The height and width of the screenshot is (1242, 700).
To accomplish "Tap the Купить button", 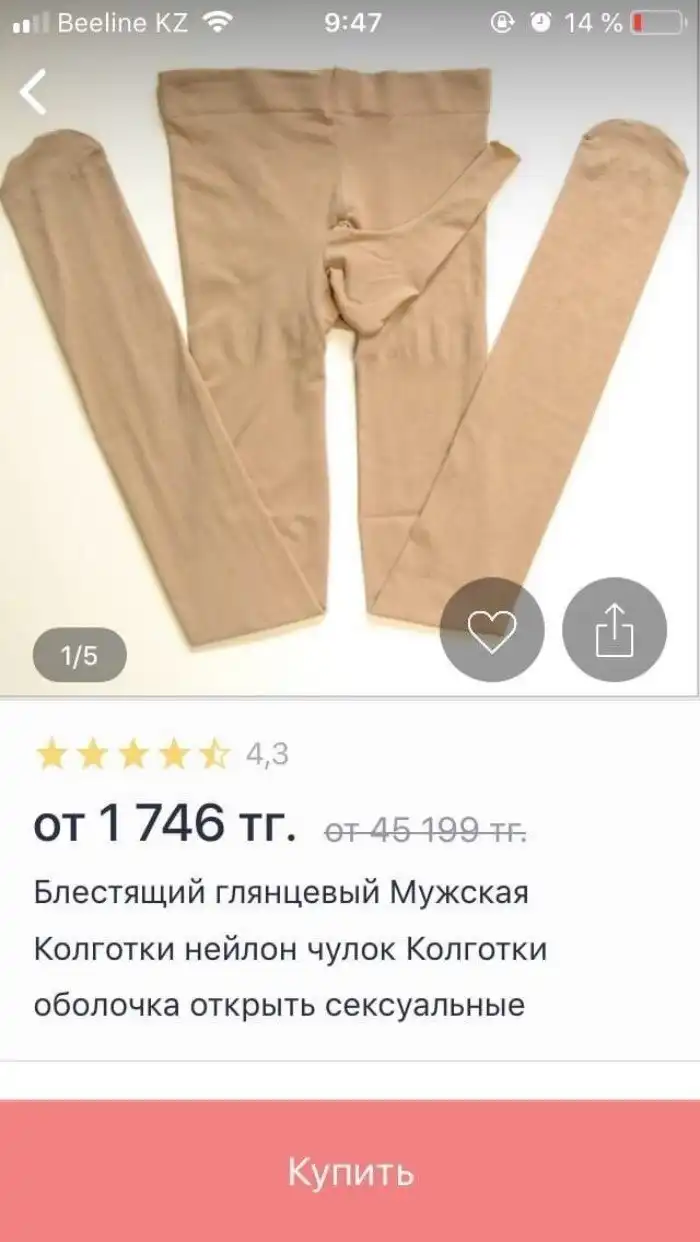I will click(350, 1171).
